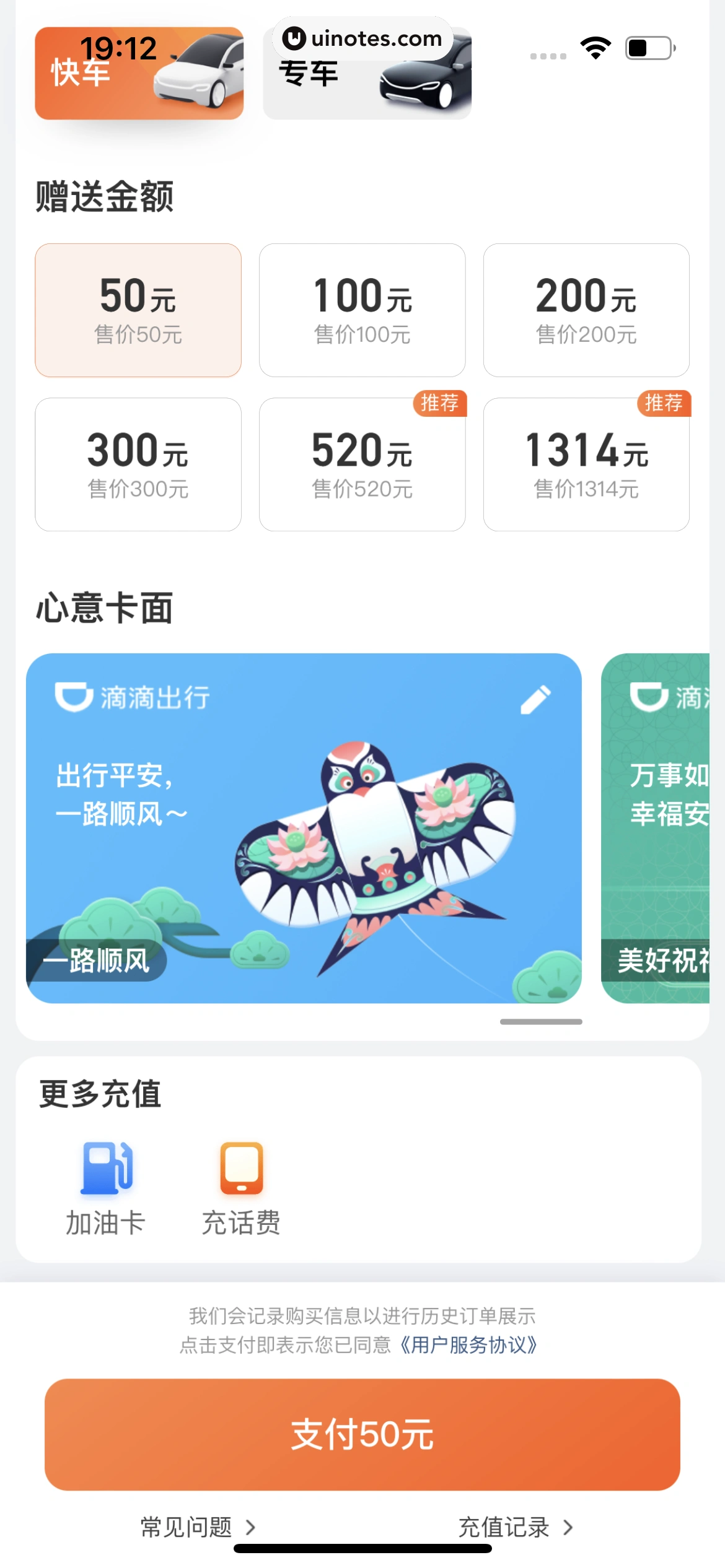Select the recommended 520元 amount
This screenshot has width=725, height=1568.
click(x=362, y=464)
